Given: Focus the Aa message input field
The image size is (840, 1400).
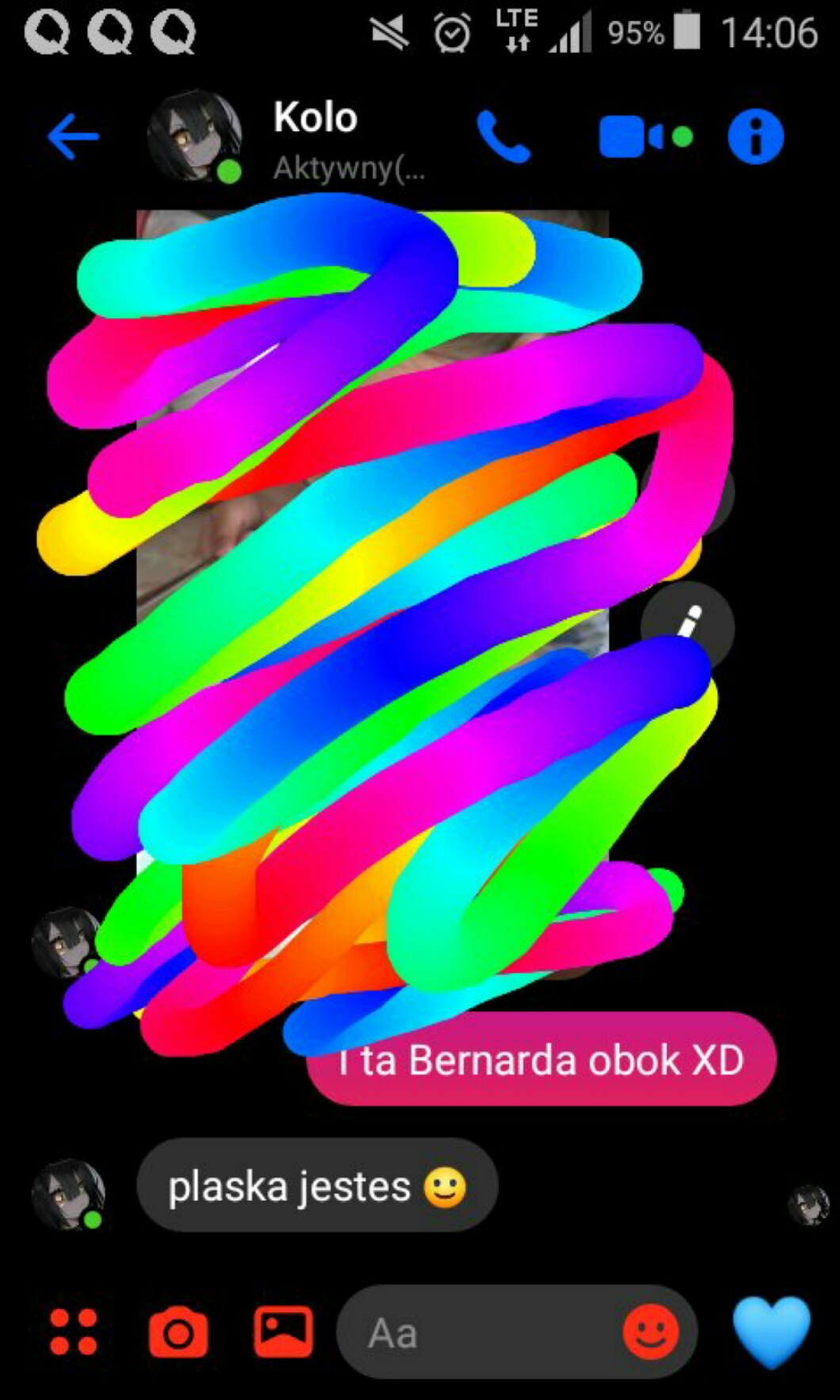Looking at the screenshot, I should pyautogui.click(x=475, y=1333).
